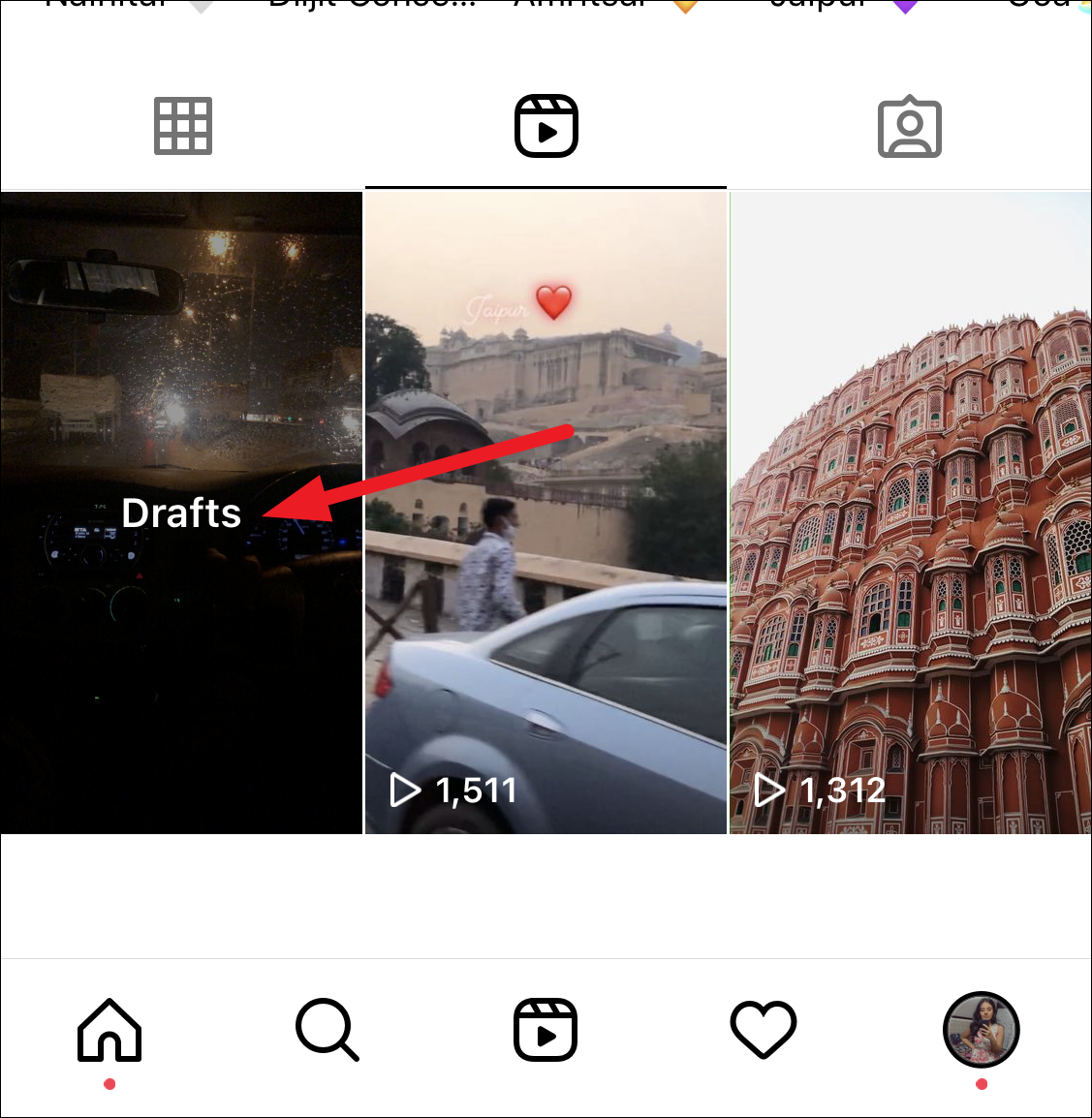Image resolution: width=1092 pixels, height=1118 pixels.
Task: Switch to the tagged photos tab
Action: pos(909,126)
